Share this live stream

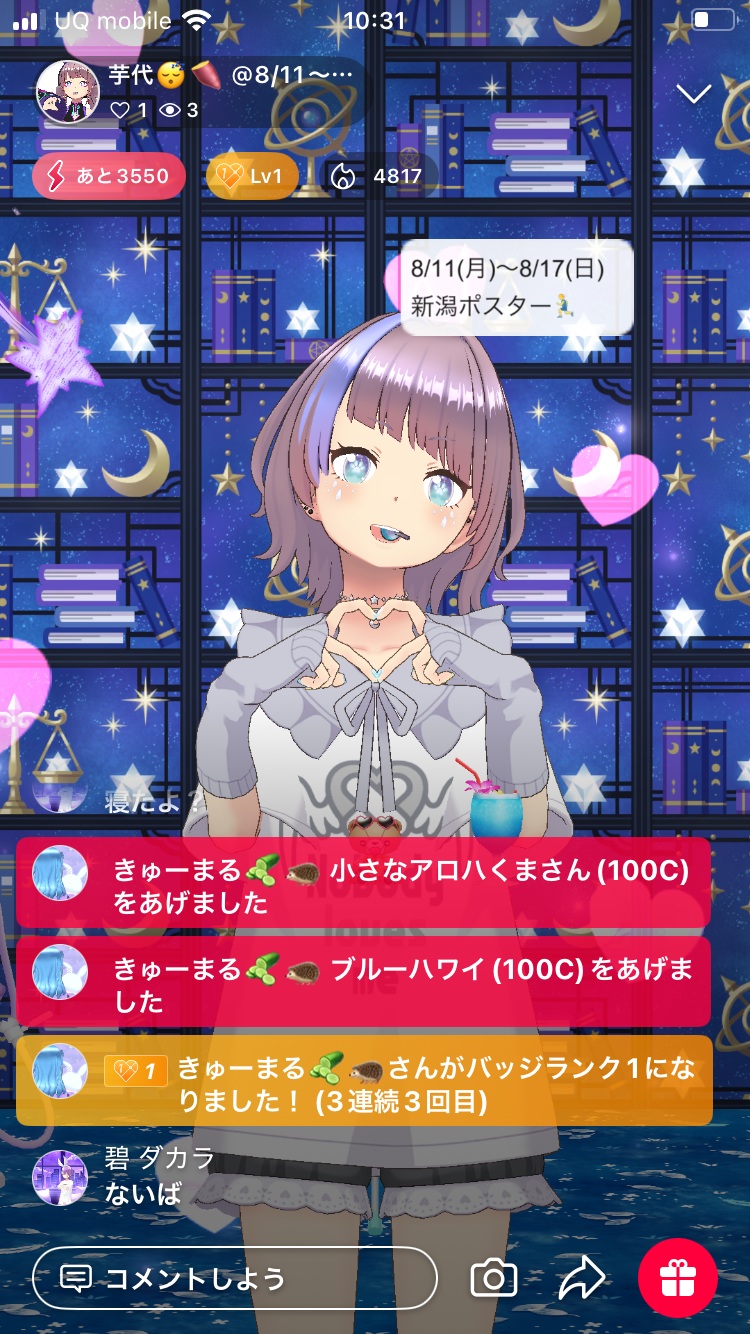(x=581, y=1277)
